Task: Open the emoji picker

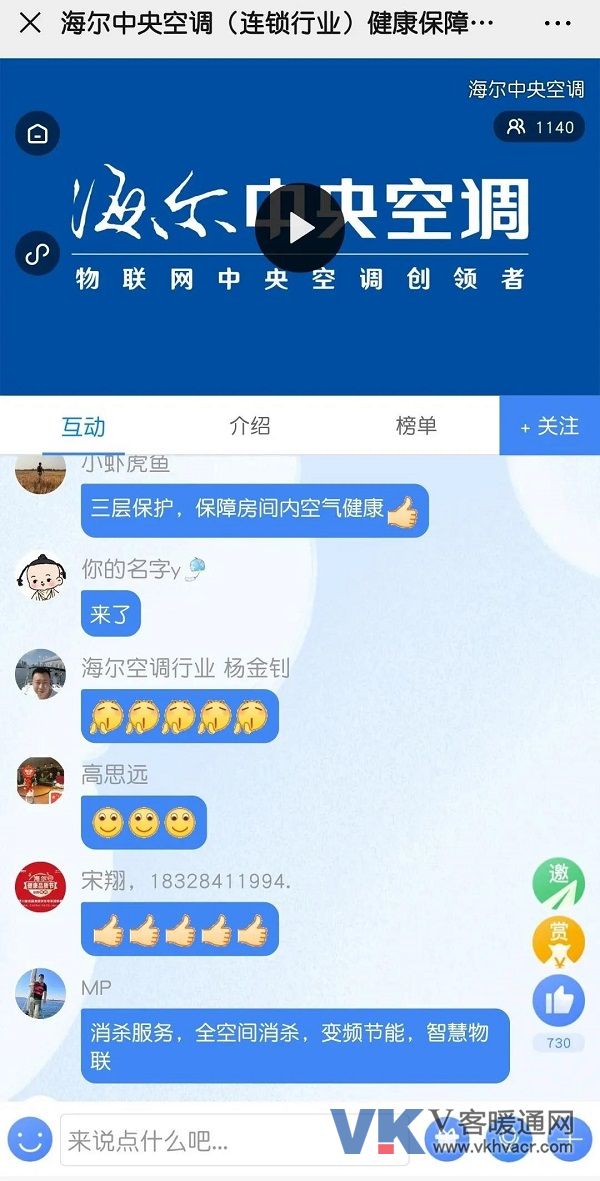Action: (30, 1139)
